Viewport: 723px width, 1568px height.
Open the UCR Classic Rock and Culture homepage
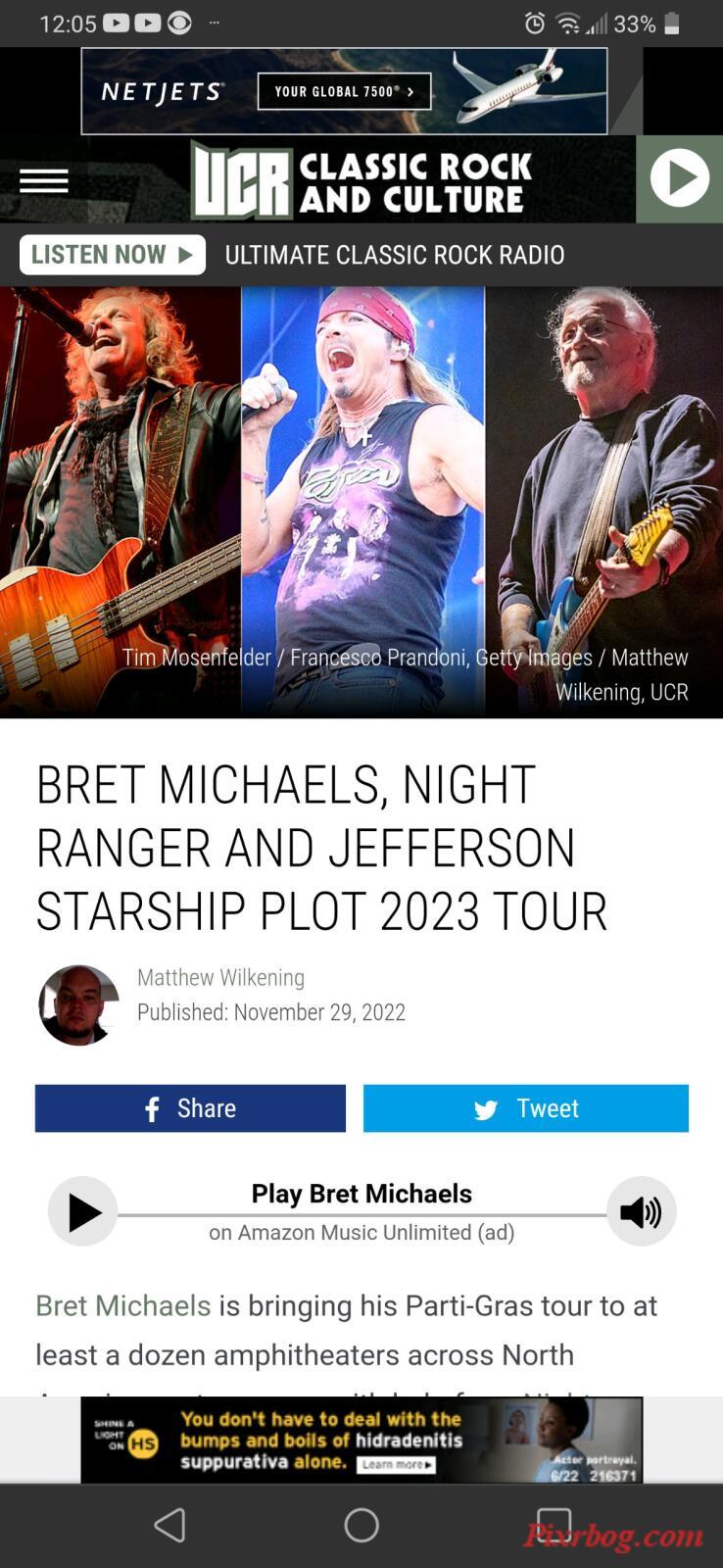tap(362, 181)
